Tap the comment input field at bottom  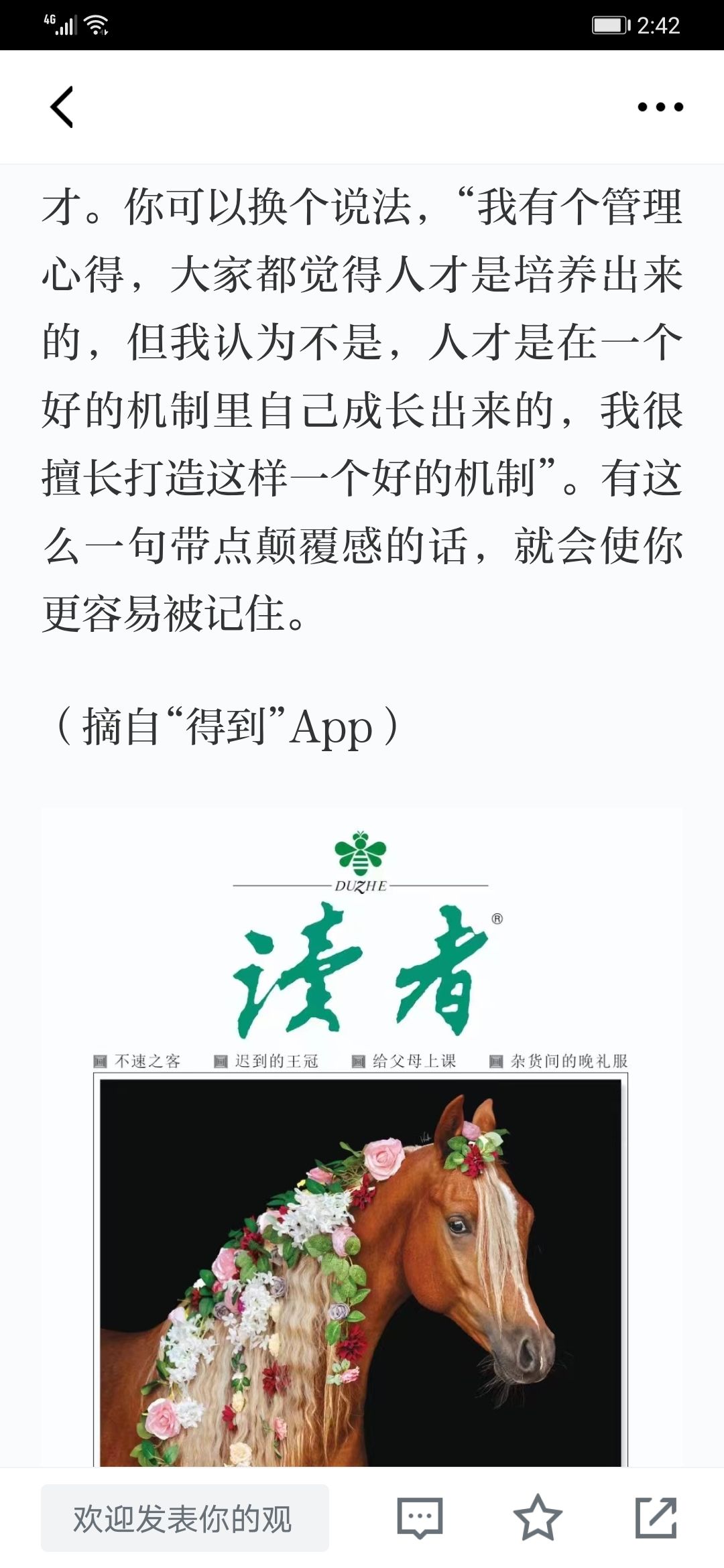pyautogui.click(x=185, y=1518)
